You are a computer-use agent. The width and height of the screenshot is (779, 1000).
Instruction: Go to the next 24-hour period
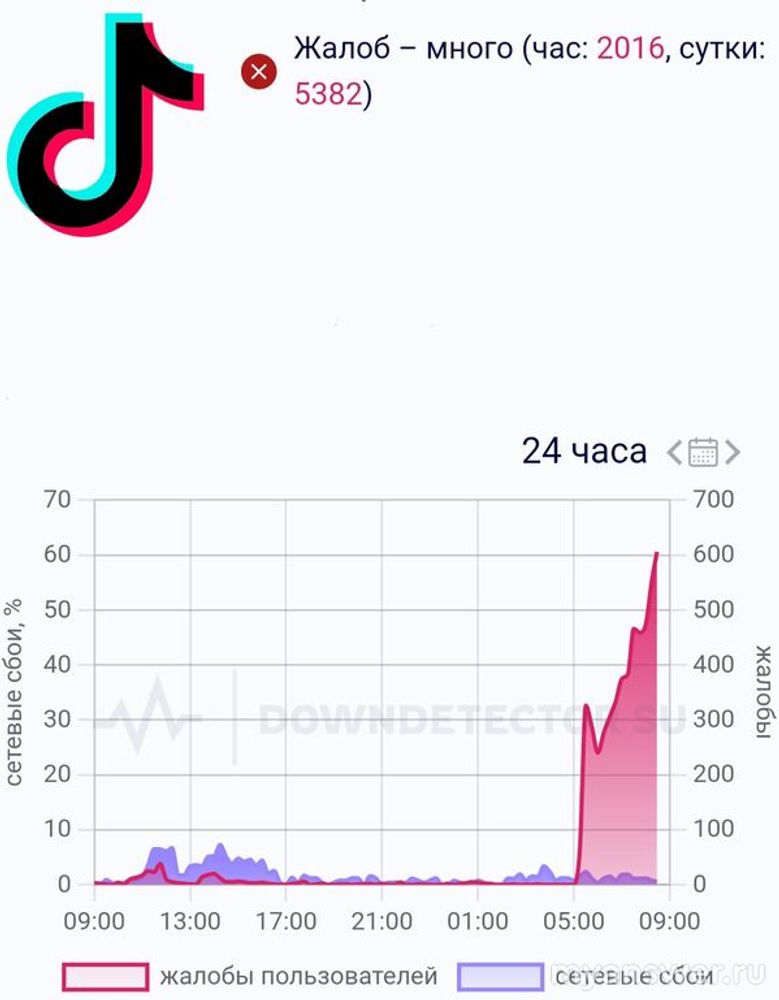[733, 452]
